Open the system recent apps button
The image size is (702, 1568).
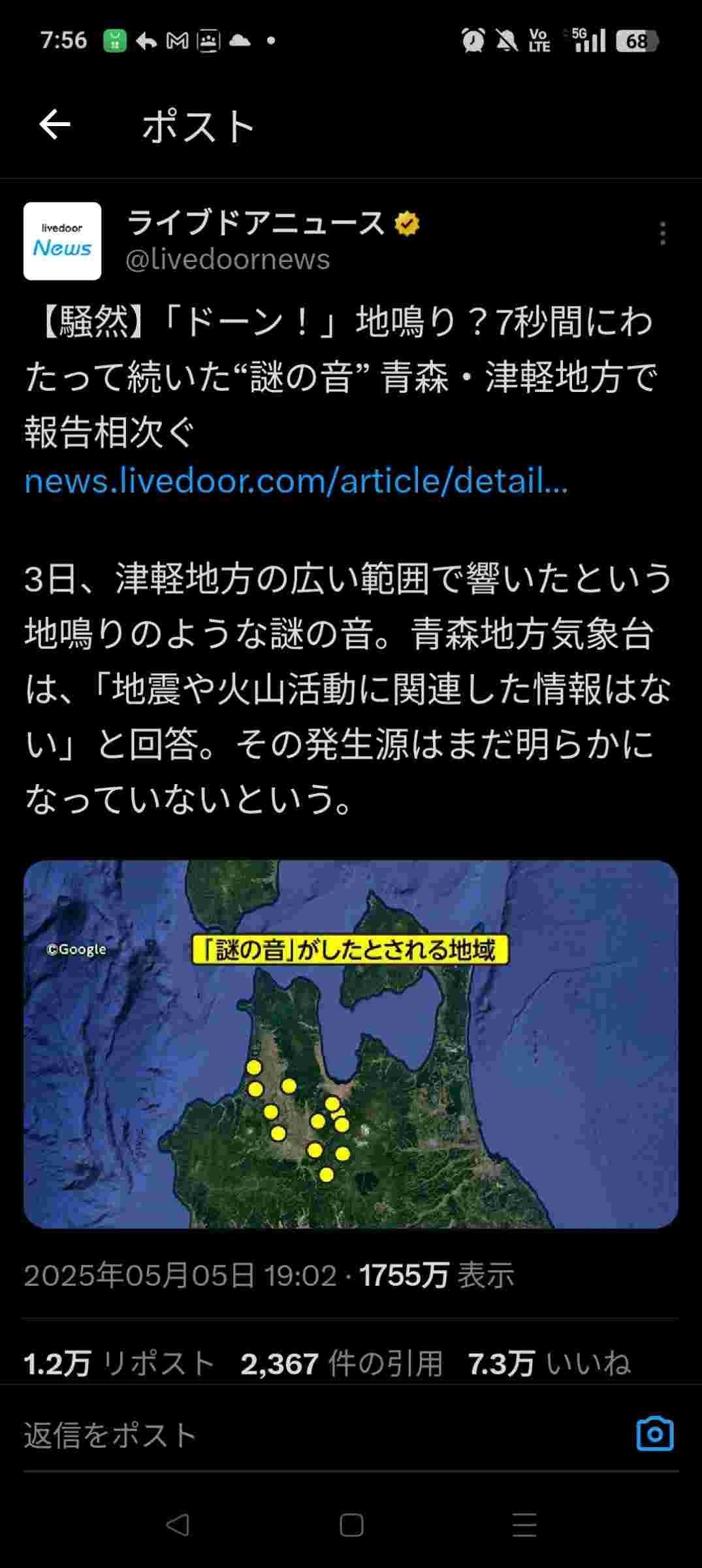[524, 1526]
